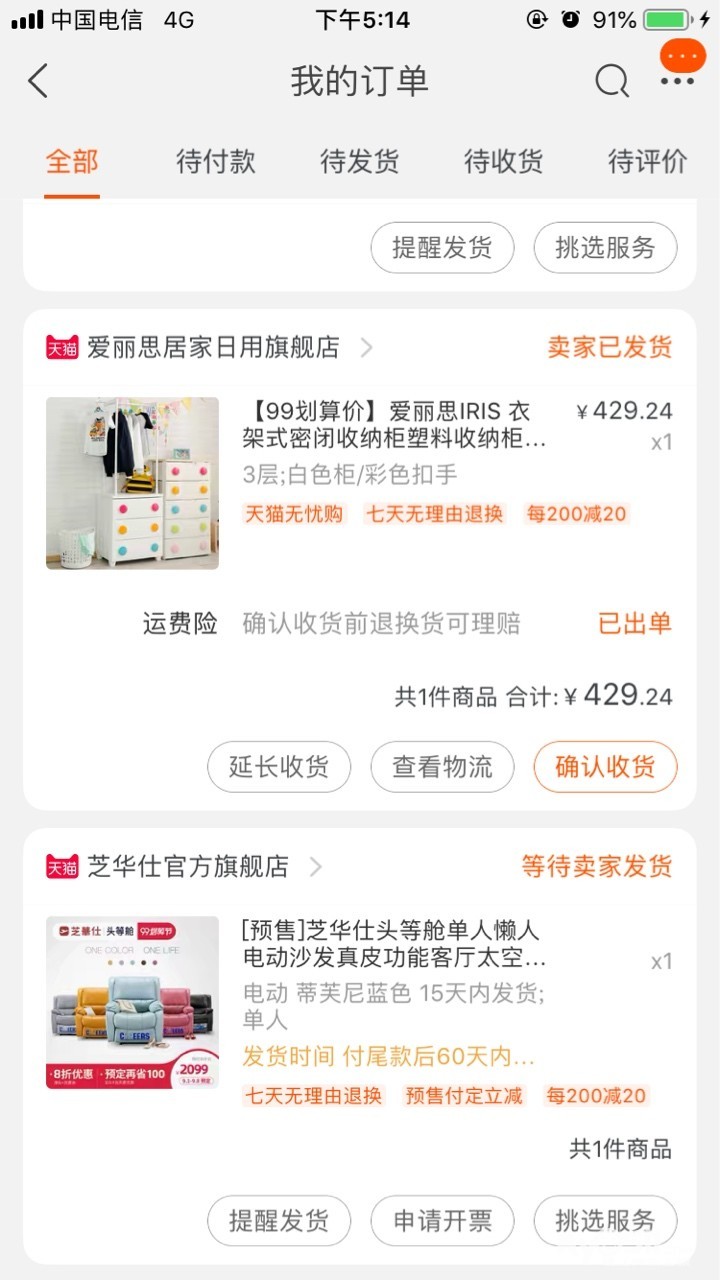Open 爱丽思居家日用旗舰店 store page
Viewport: 720px width, 1280px height.
tap(212, 347)
